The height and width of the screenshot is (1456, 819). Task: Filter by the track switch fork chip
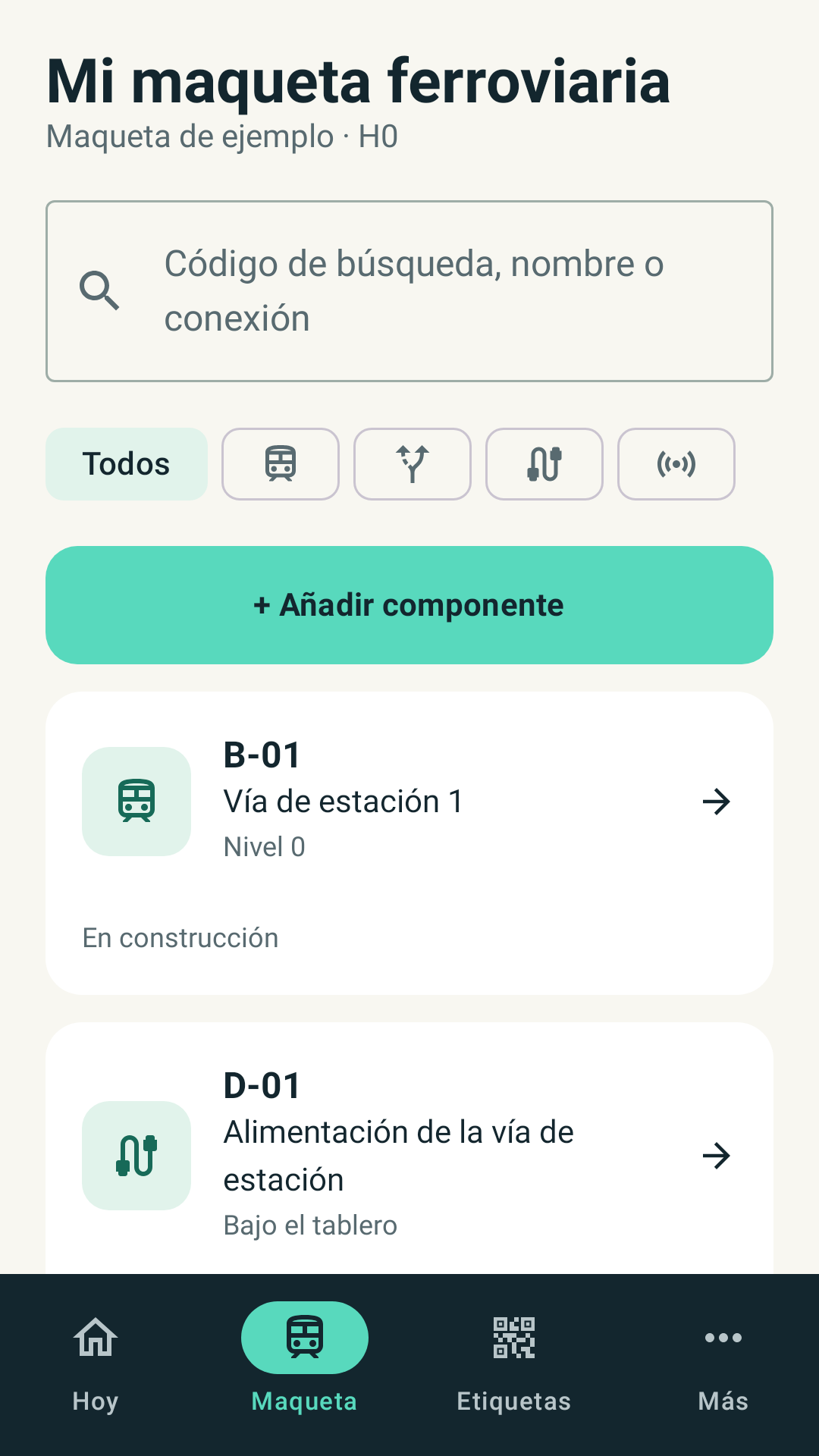click(x=413, y=464)
